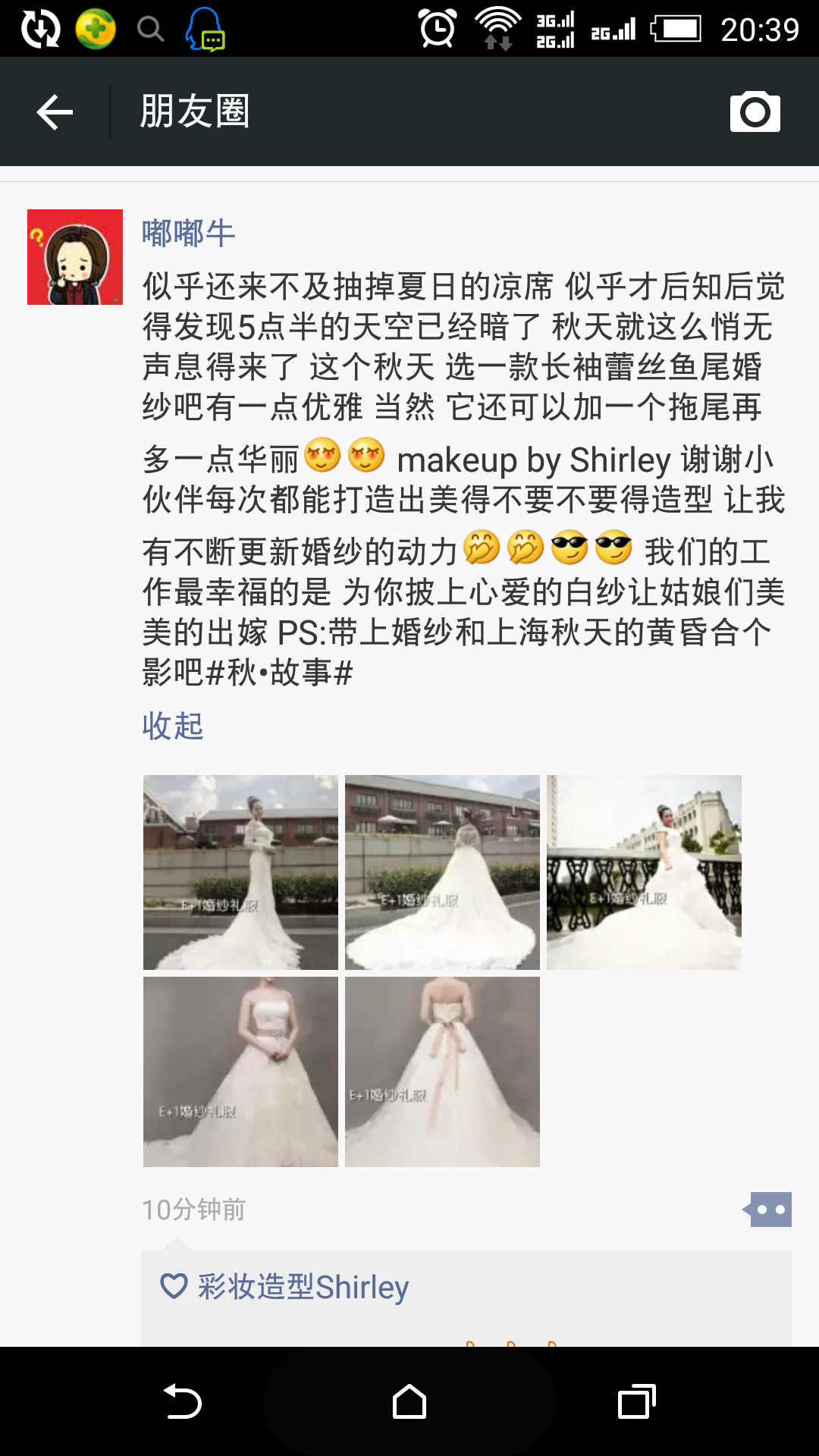Open the camera to post a moment
Image resolution: width=819 pixels, height=1456 pixels.
(755, 112)
